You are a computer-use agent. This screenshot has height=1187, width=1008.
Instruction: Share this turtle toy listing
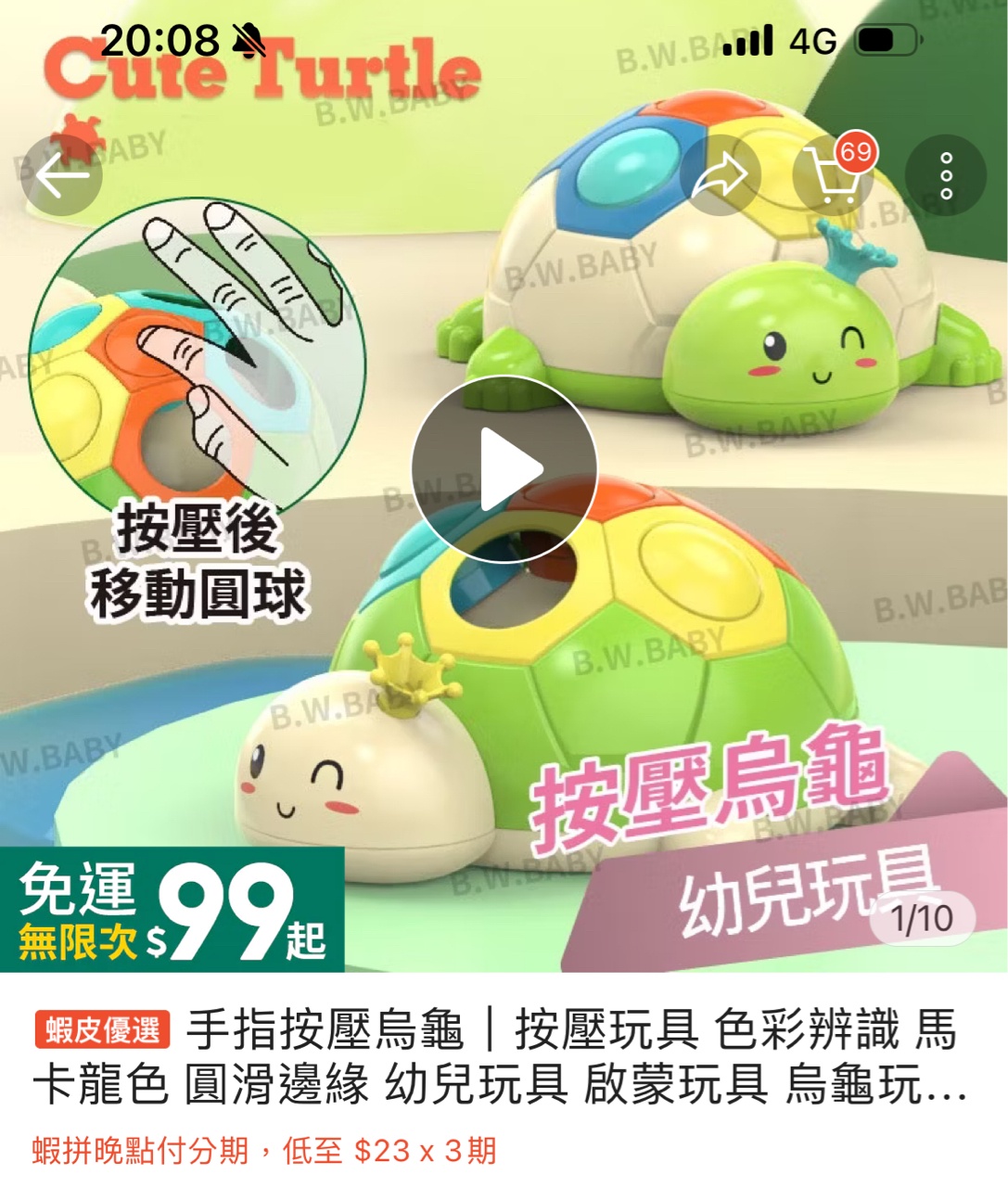tap(720, 175)
